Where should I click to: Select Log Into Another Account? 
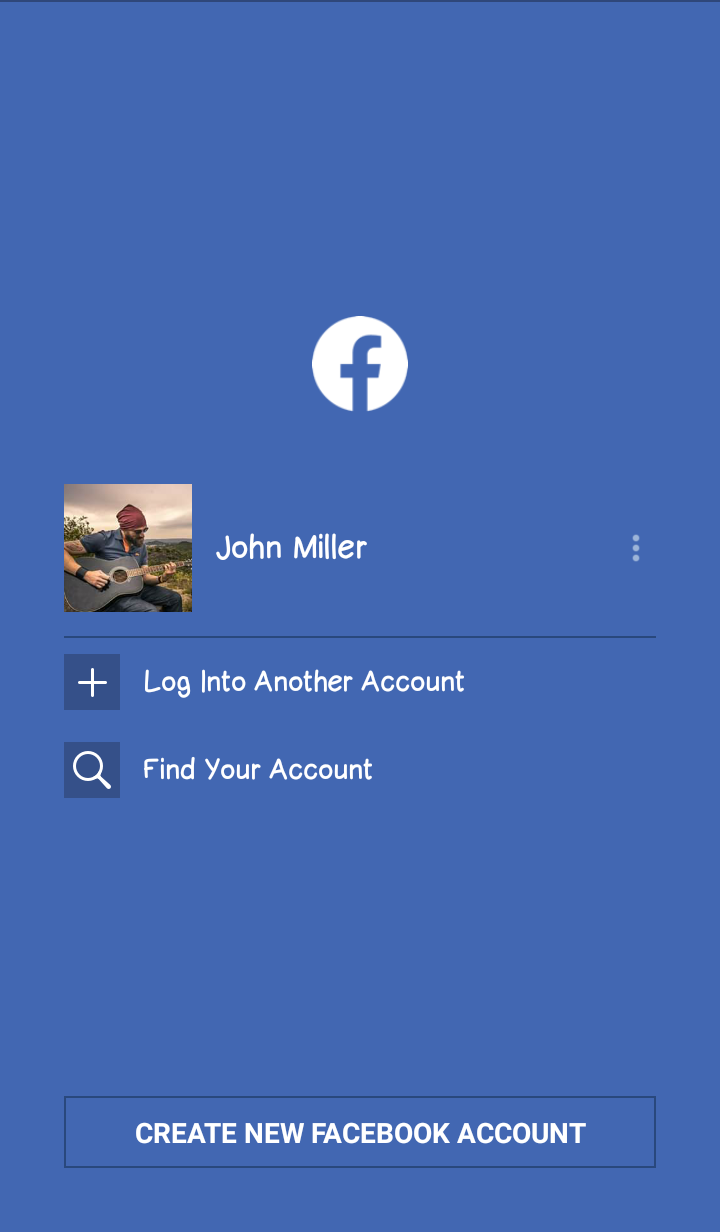(303, 682)
